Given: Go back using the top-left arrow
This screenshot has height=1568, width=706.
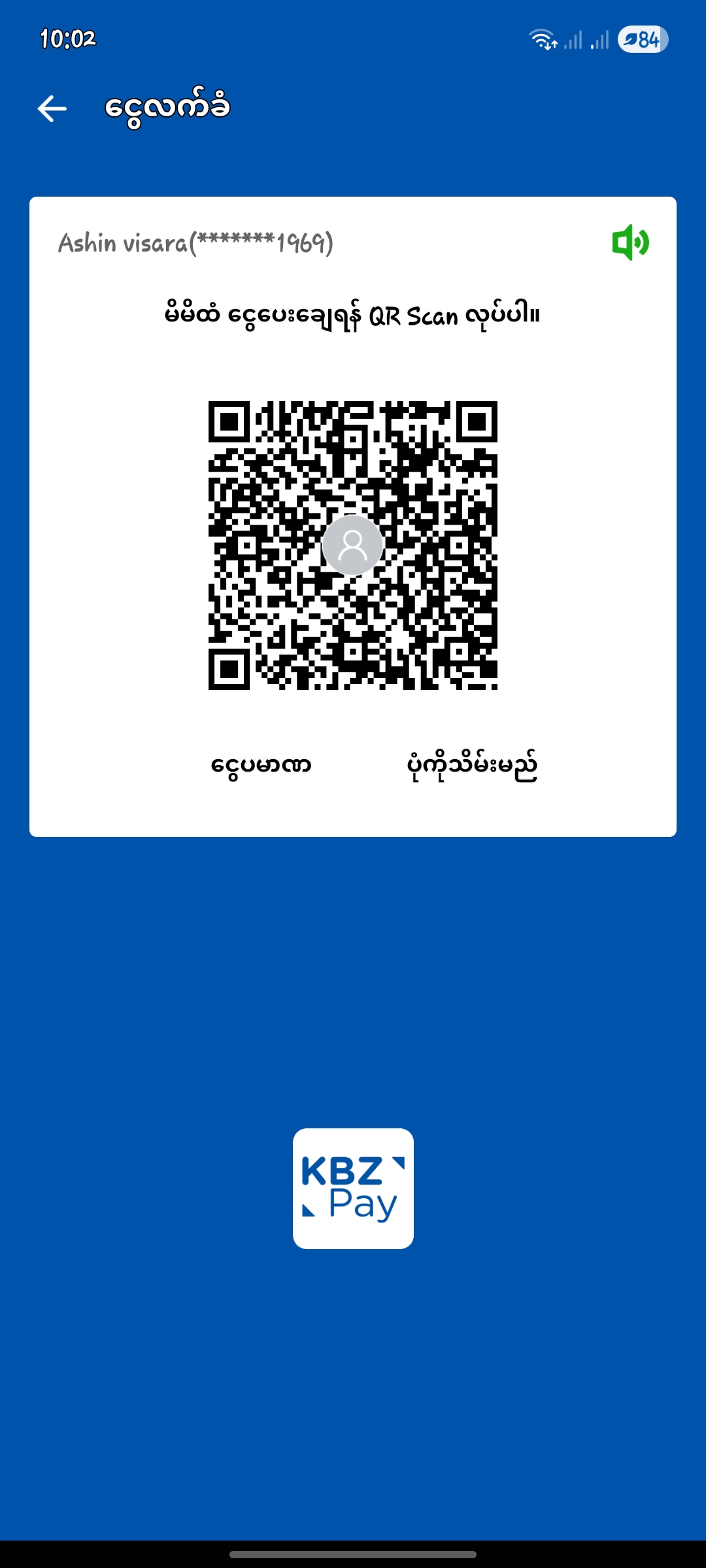Looking at the screenshot, I should pos(52,108).
